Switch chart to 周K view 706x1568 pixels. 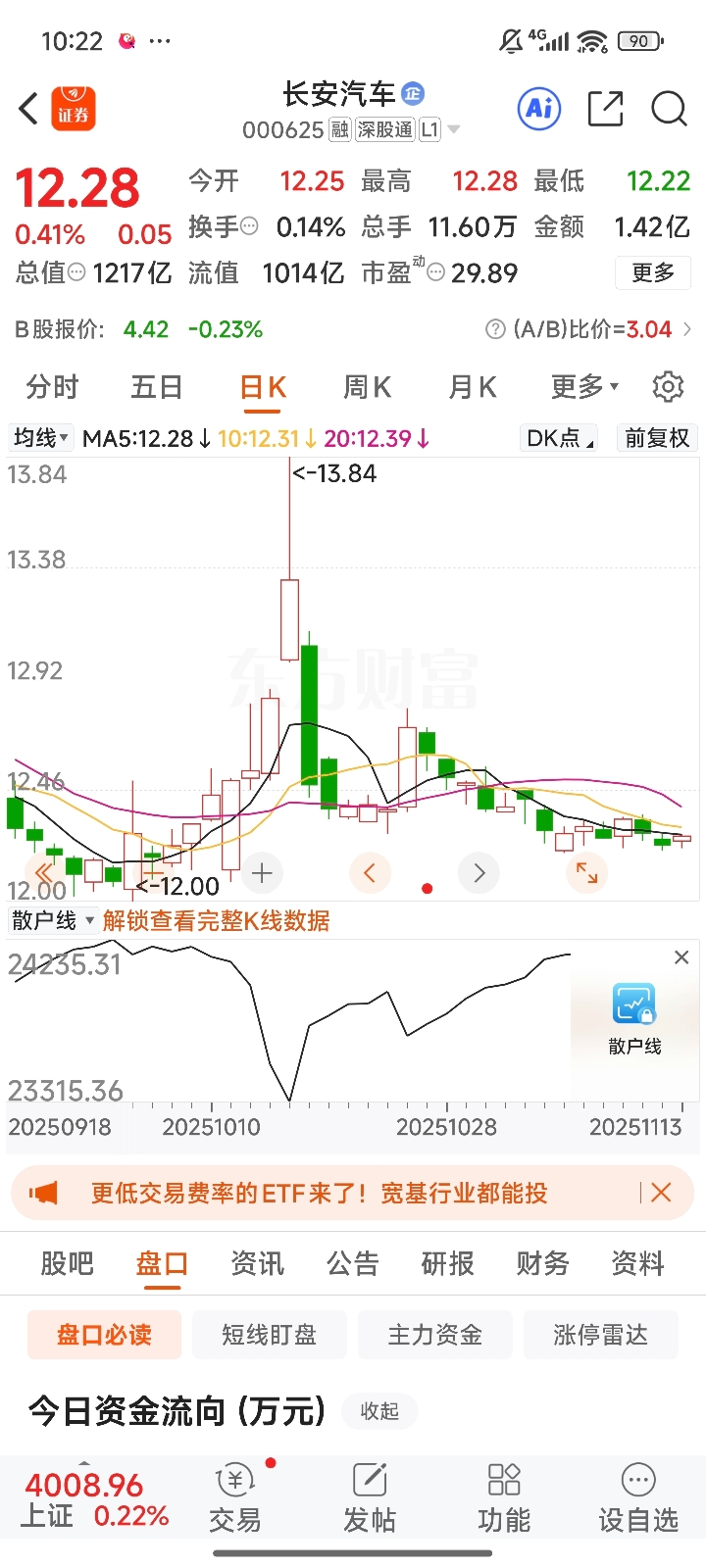point(368,387)
